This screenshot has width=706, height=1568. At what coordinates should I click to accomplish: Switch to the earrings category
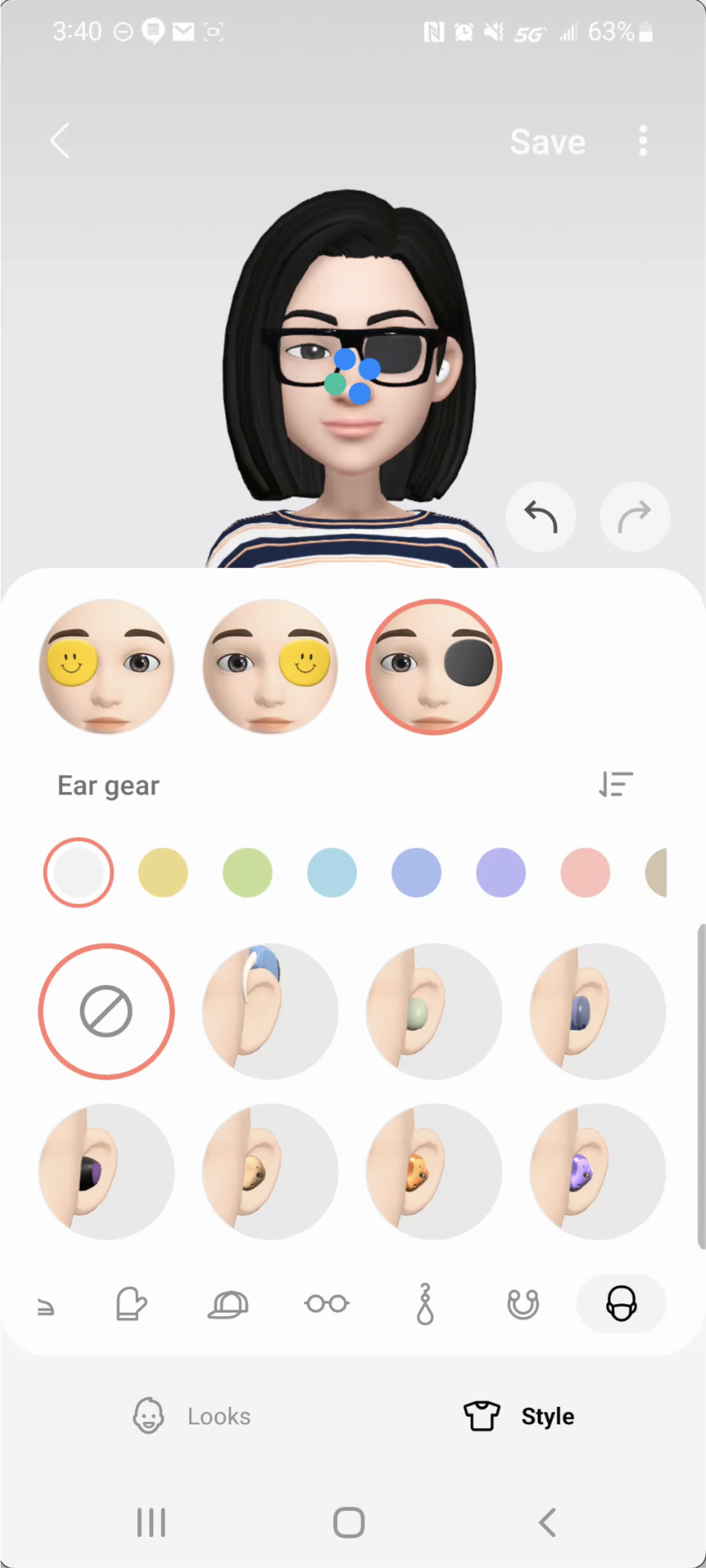tap(425, 1303)
